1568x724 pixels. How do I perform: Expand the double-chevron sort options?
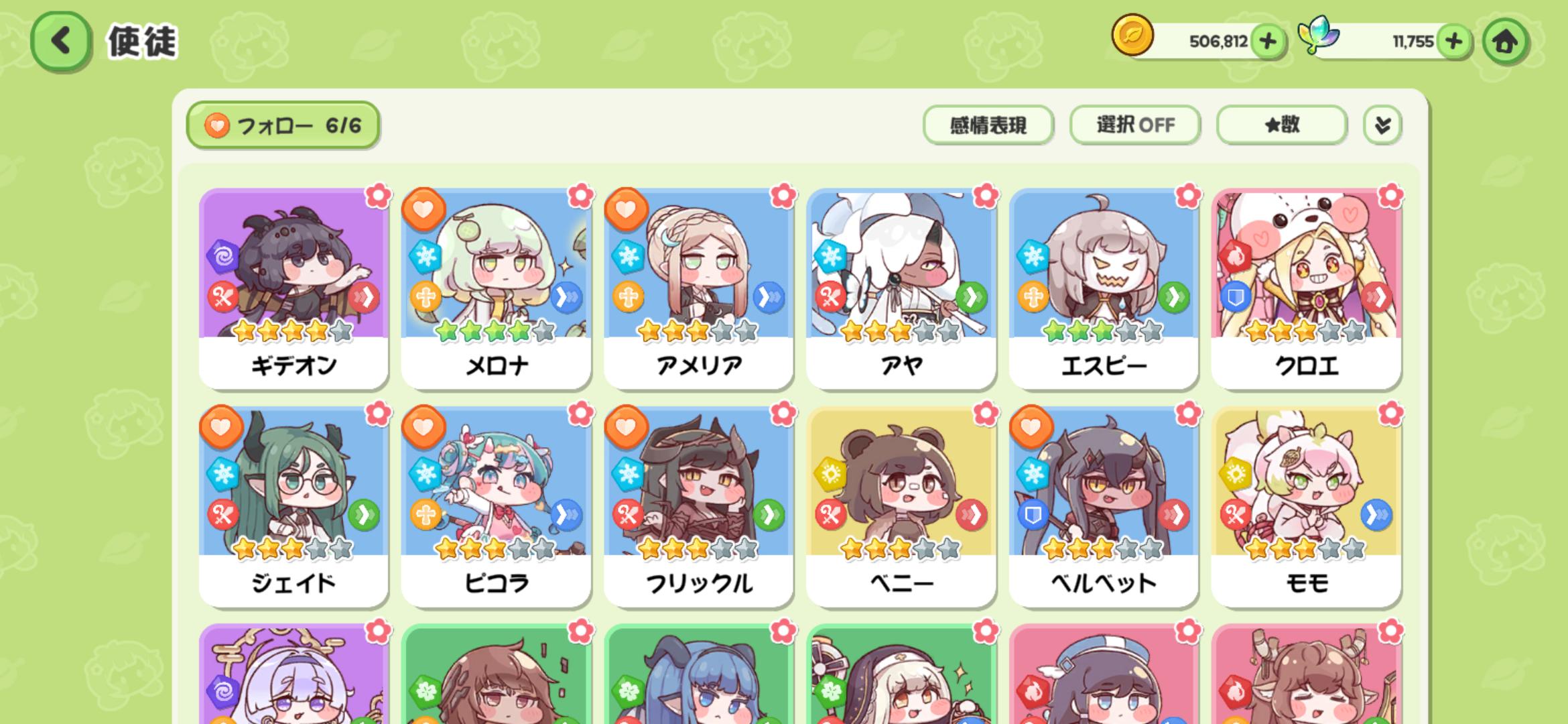tap(1382, 125)
